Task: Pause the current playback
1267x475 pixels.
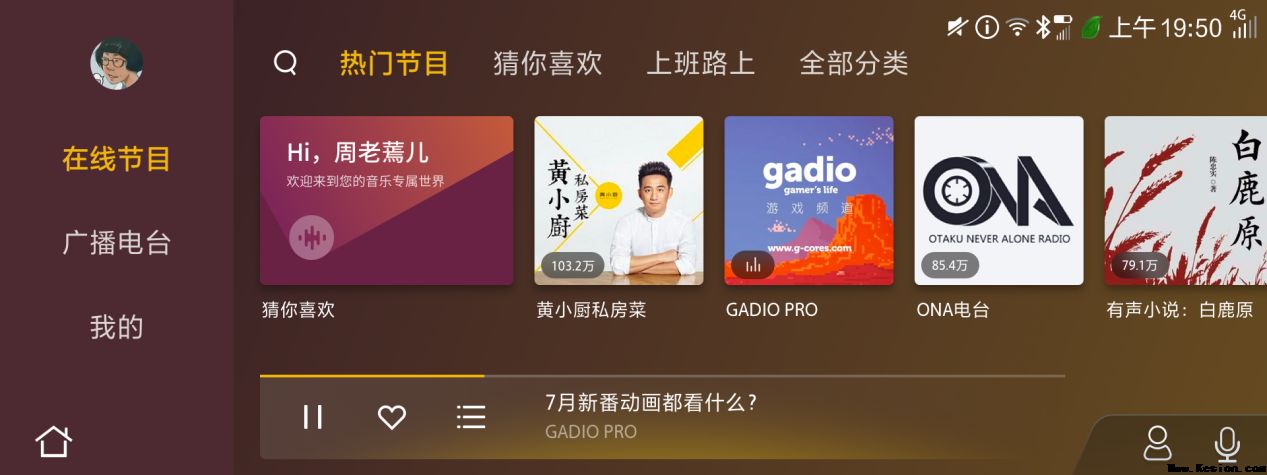Action: (x=313, y=417)
